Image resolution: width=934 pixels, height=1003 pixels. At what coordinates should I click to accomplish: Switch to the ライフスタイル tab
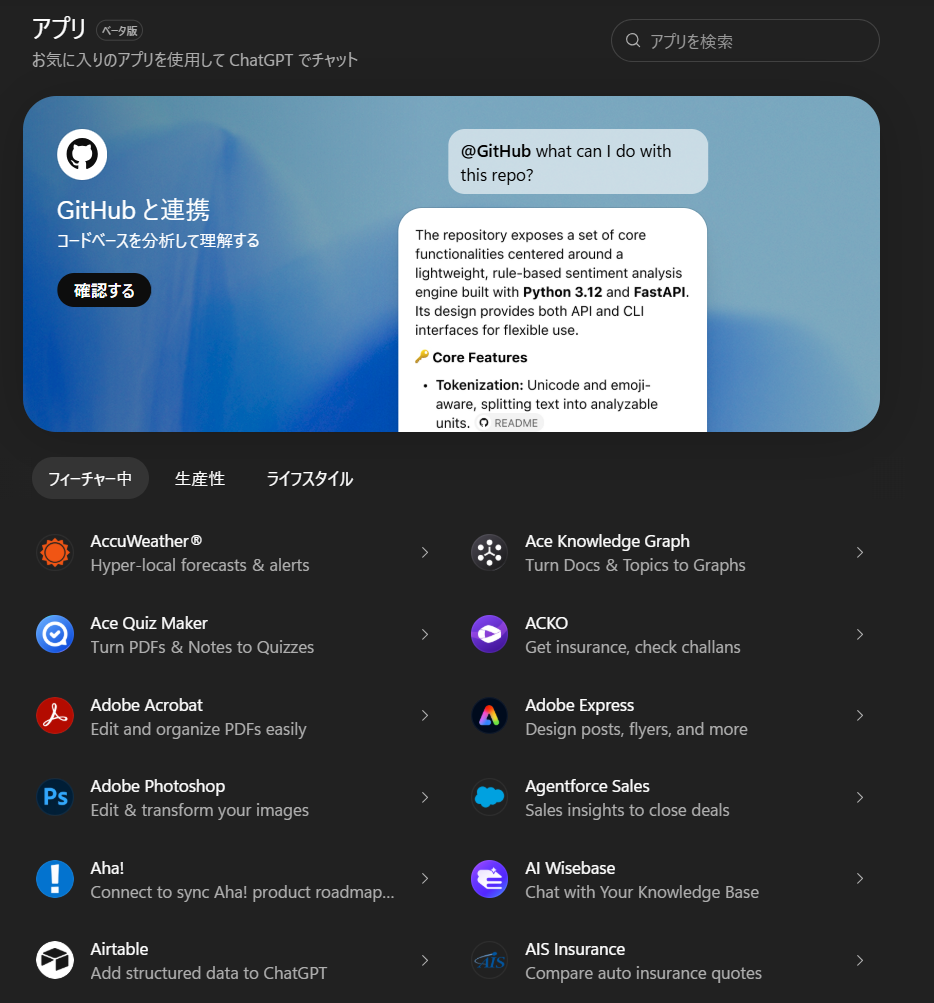pos(309,479)
